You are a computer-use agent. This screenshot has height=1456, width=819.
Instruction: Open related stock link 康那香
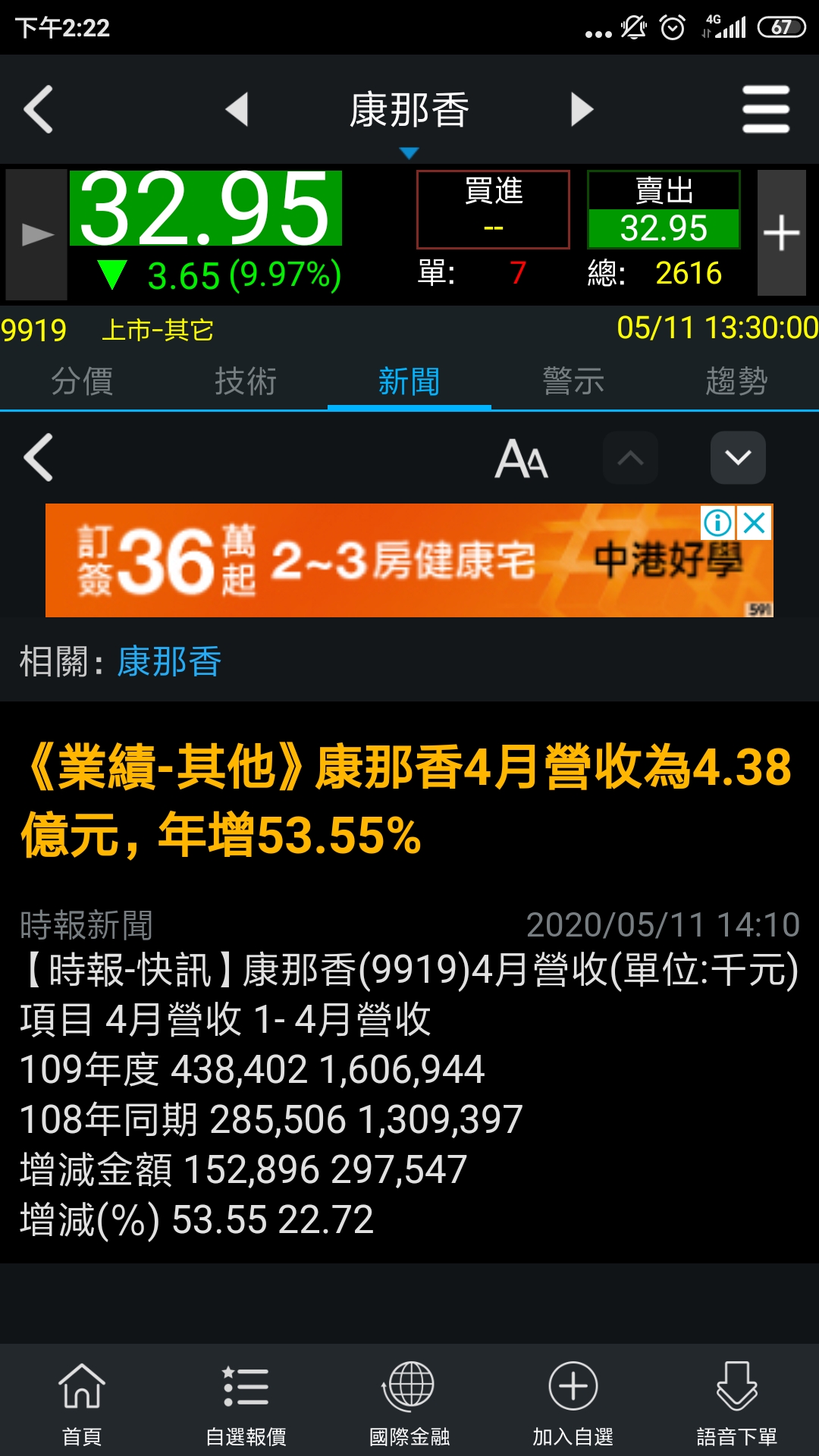point(169,661)
